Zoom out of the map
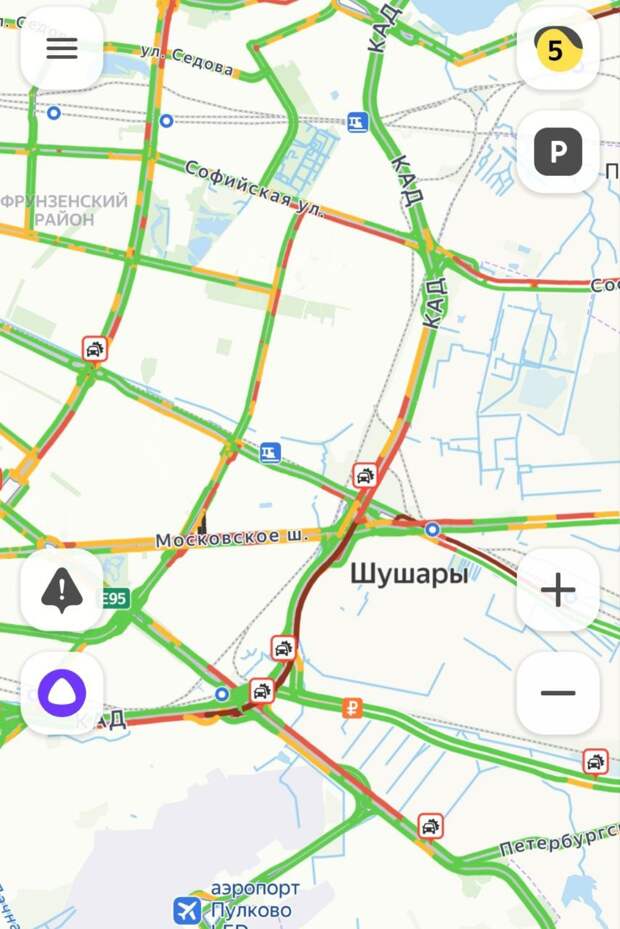This screenshot has width=620, height=929. pos(557,693)
